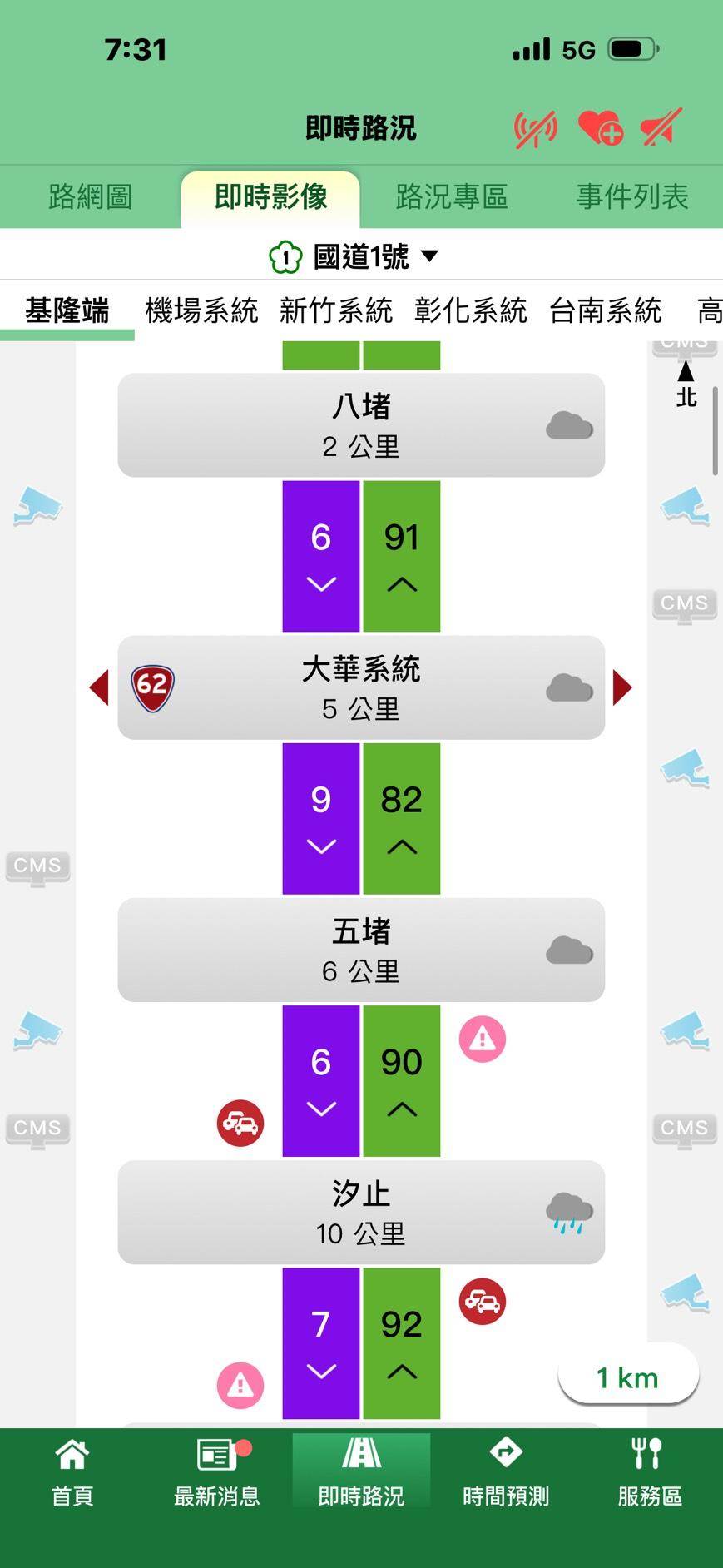Switch to the 路況專區 tab
723x1568 pixels.
coord(451,197)
